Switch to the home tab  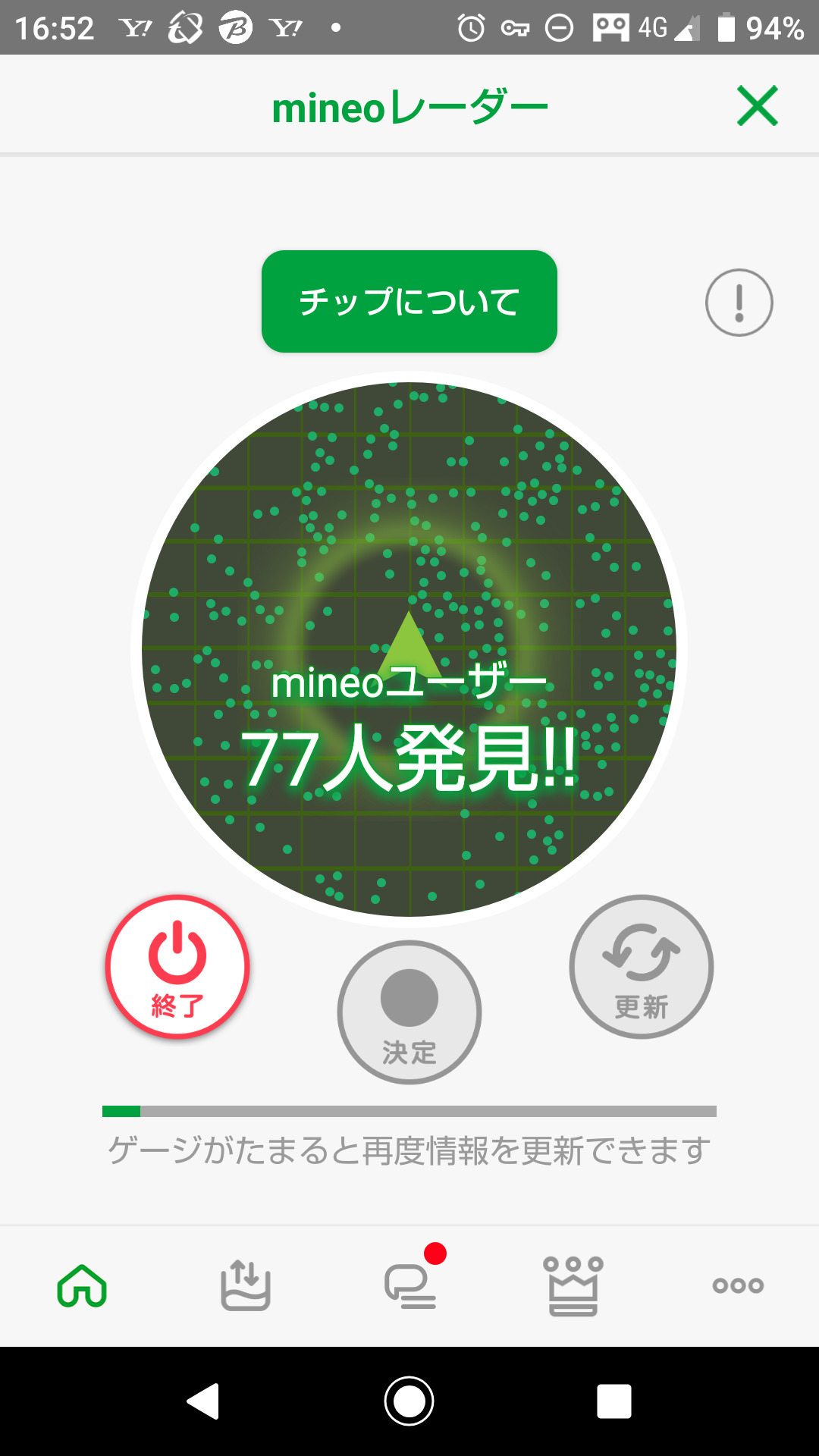pyautogui.click(x=82, y=1285)
